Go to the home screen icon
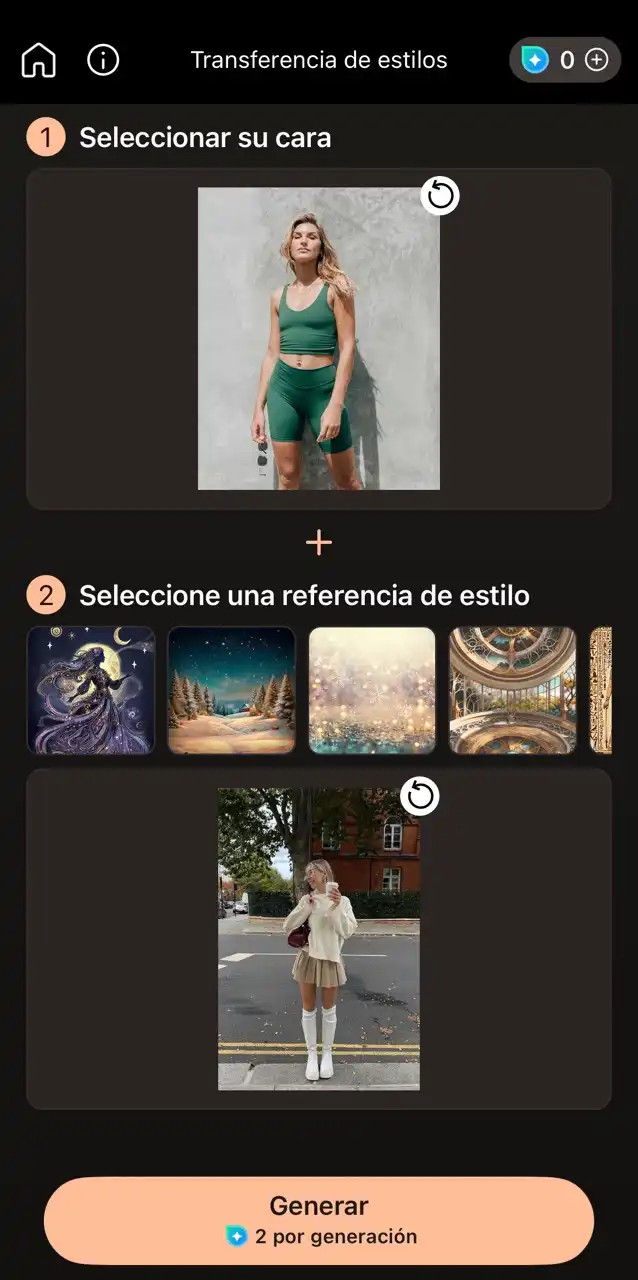Screen dimensions: 638x1280 (38, 61)
